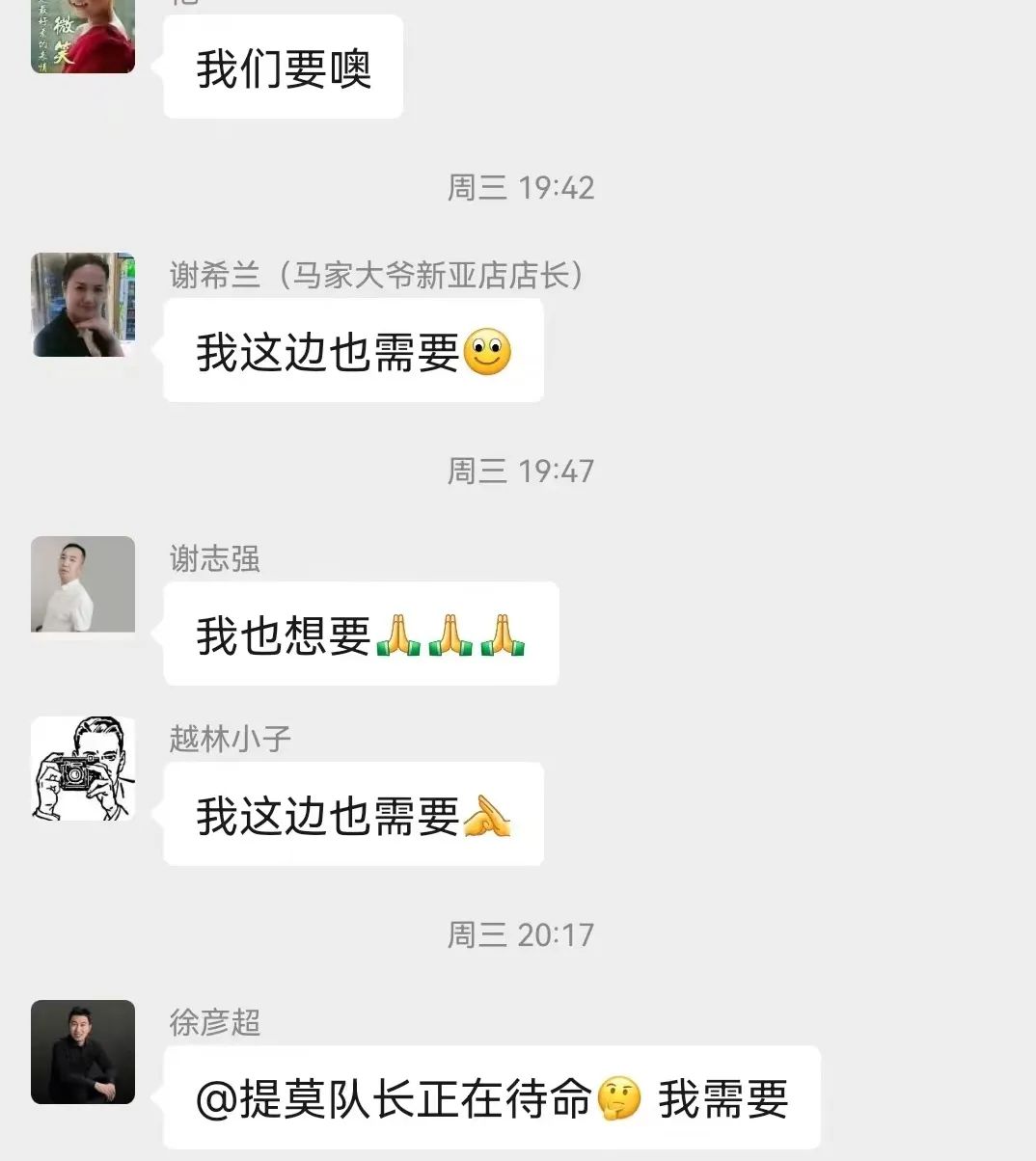This screenshot has width=1036, height=1161.
Task: Click the nickname 谢希兰（马家大爷新亚店店长）
Action: [374, 277]
